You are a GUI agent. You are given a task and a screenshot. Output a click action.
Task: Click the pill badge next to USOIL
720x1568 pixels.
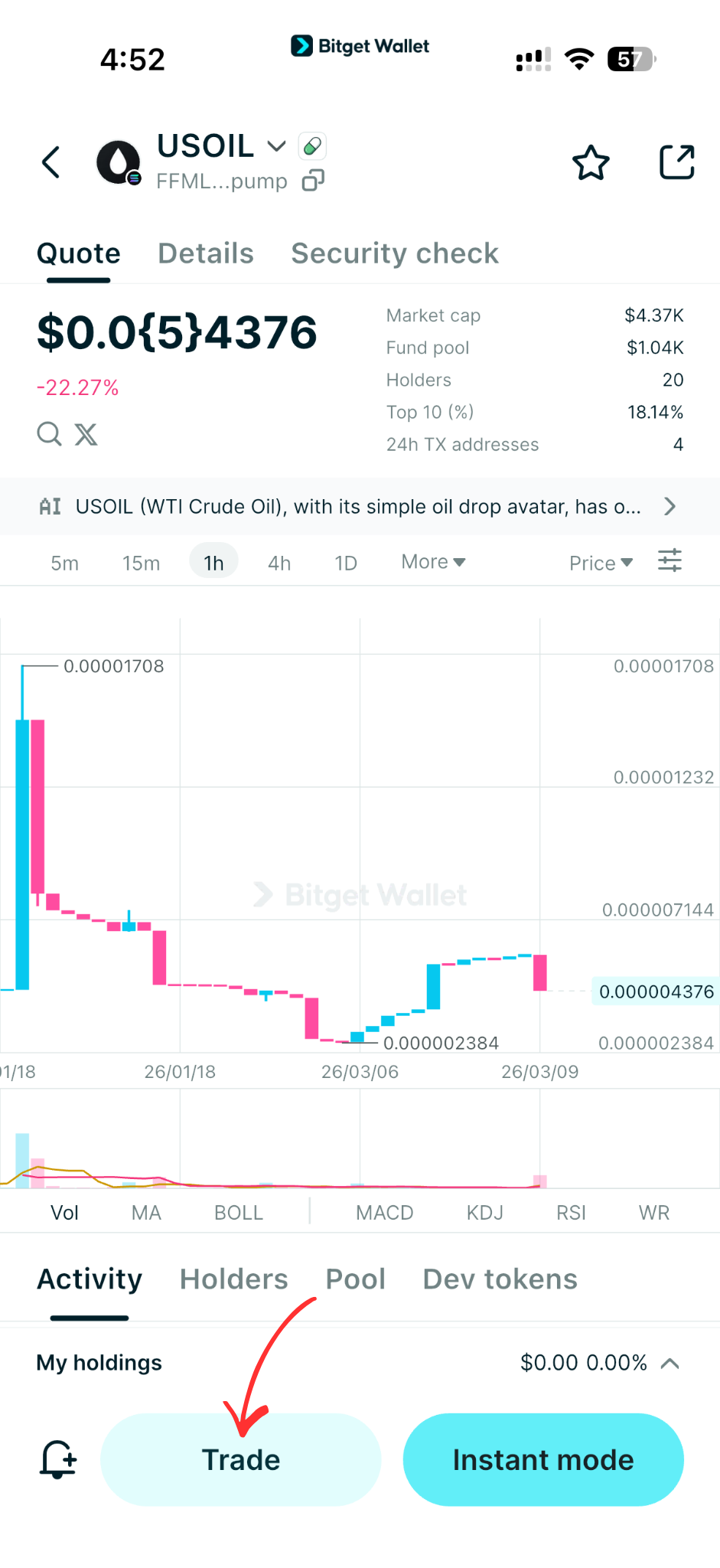311,145
